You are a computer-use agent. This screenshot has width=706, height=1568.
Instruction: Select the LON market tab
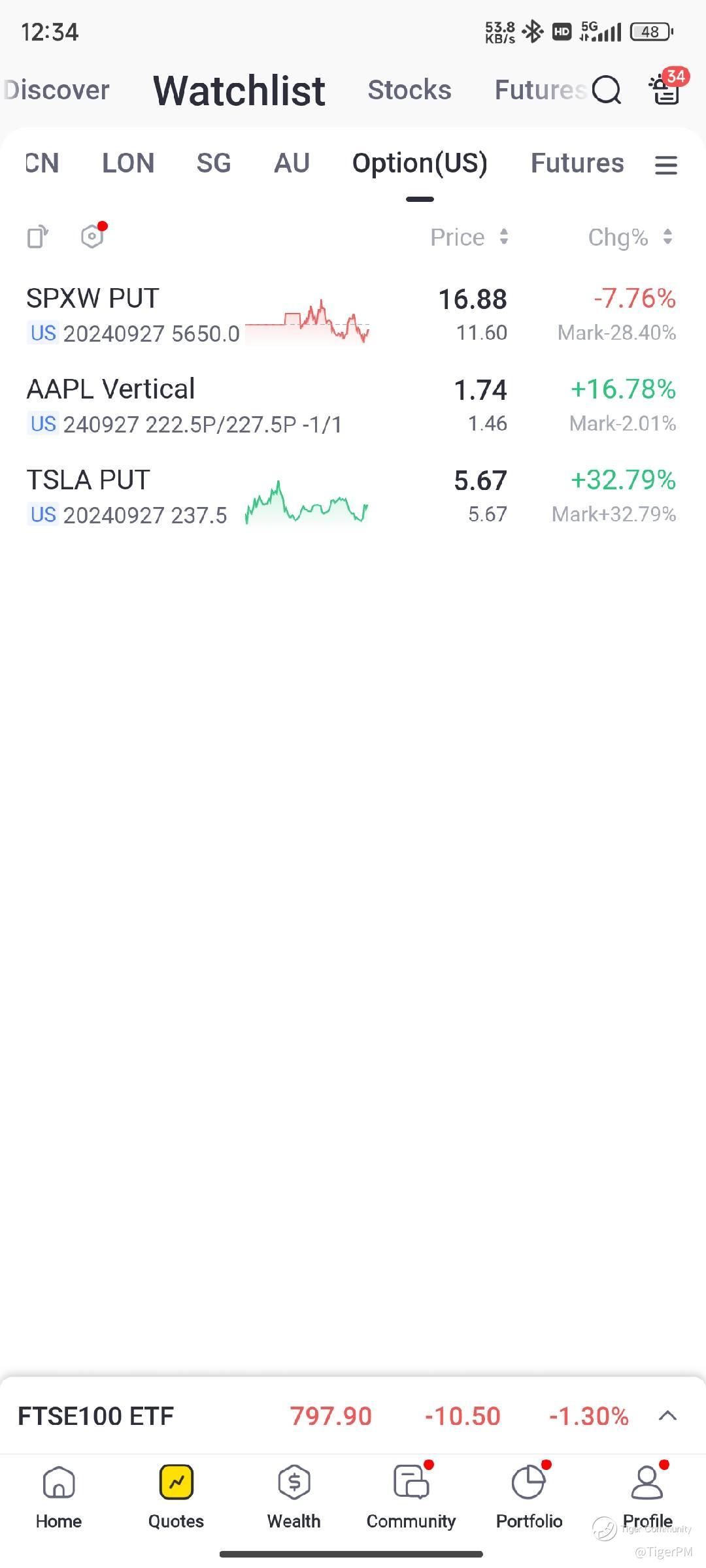click(128, 163)
